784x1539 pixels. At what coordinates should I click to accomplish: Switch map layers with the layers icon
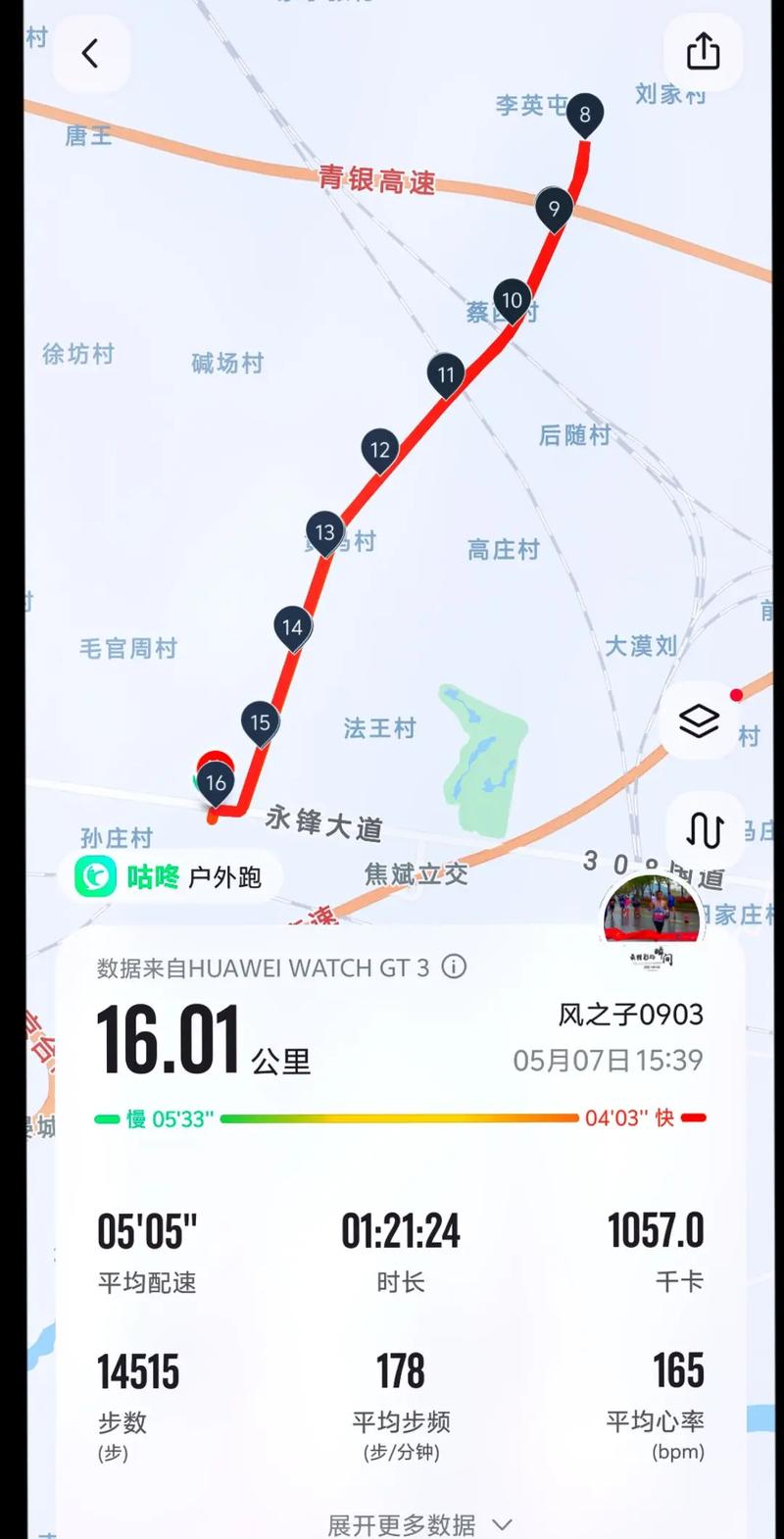click(699, 722)
